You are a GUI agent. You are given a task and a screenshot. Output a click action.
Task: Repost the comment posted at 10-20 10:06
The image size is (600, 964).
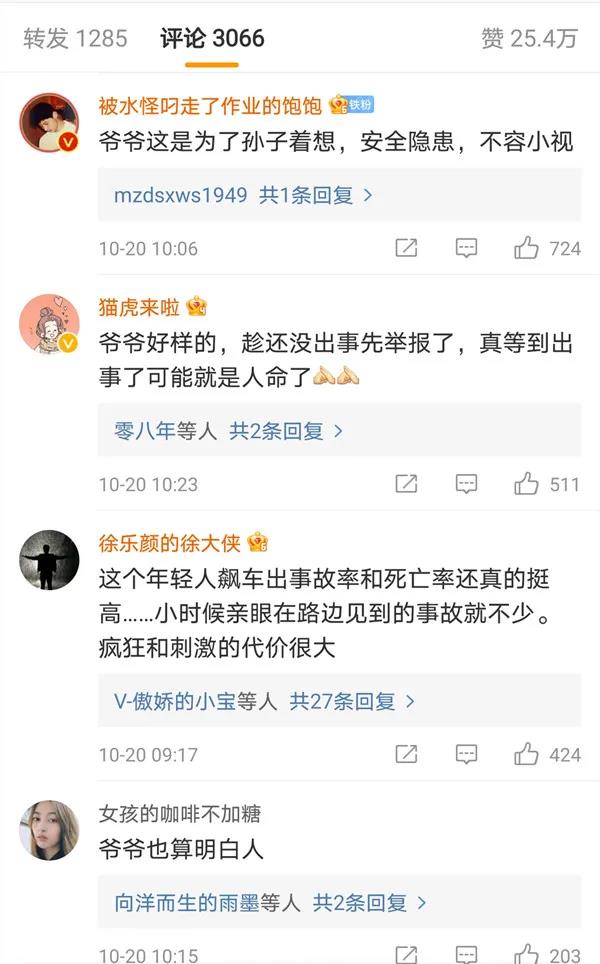tap(406, 248)
